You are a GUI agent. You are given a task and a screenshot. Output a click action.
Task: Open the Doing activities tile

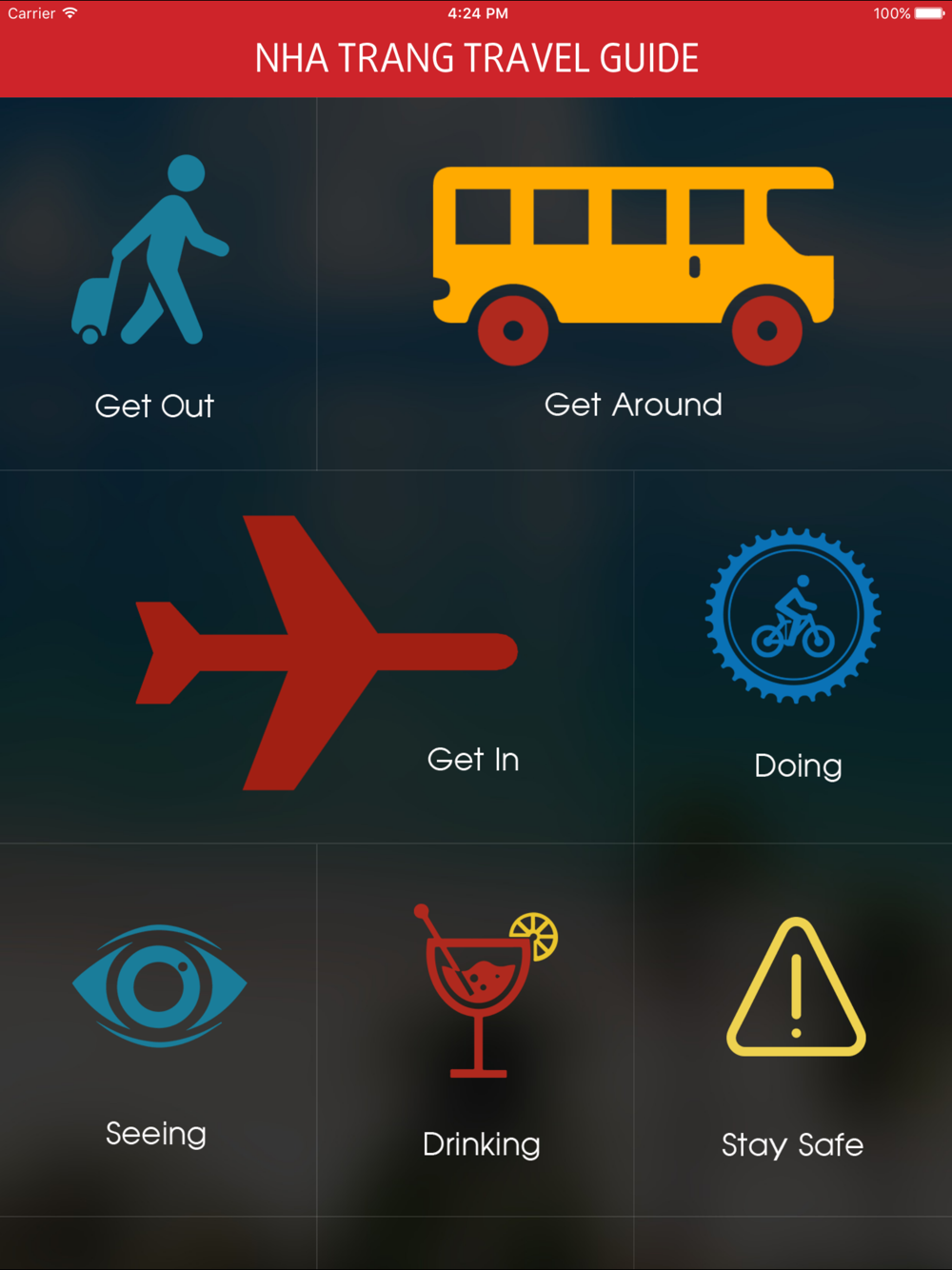point(793,657)
